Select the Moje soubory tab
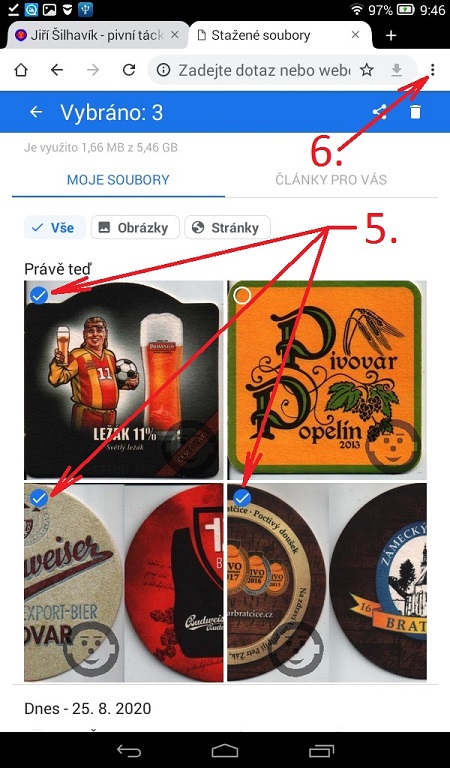 point(118,180)
